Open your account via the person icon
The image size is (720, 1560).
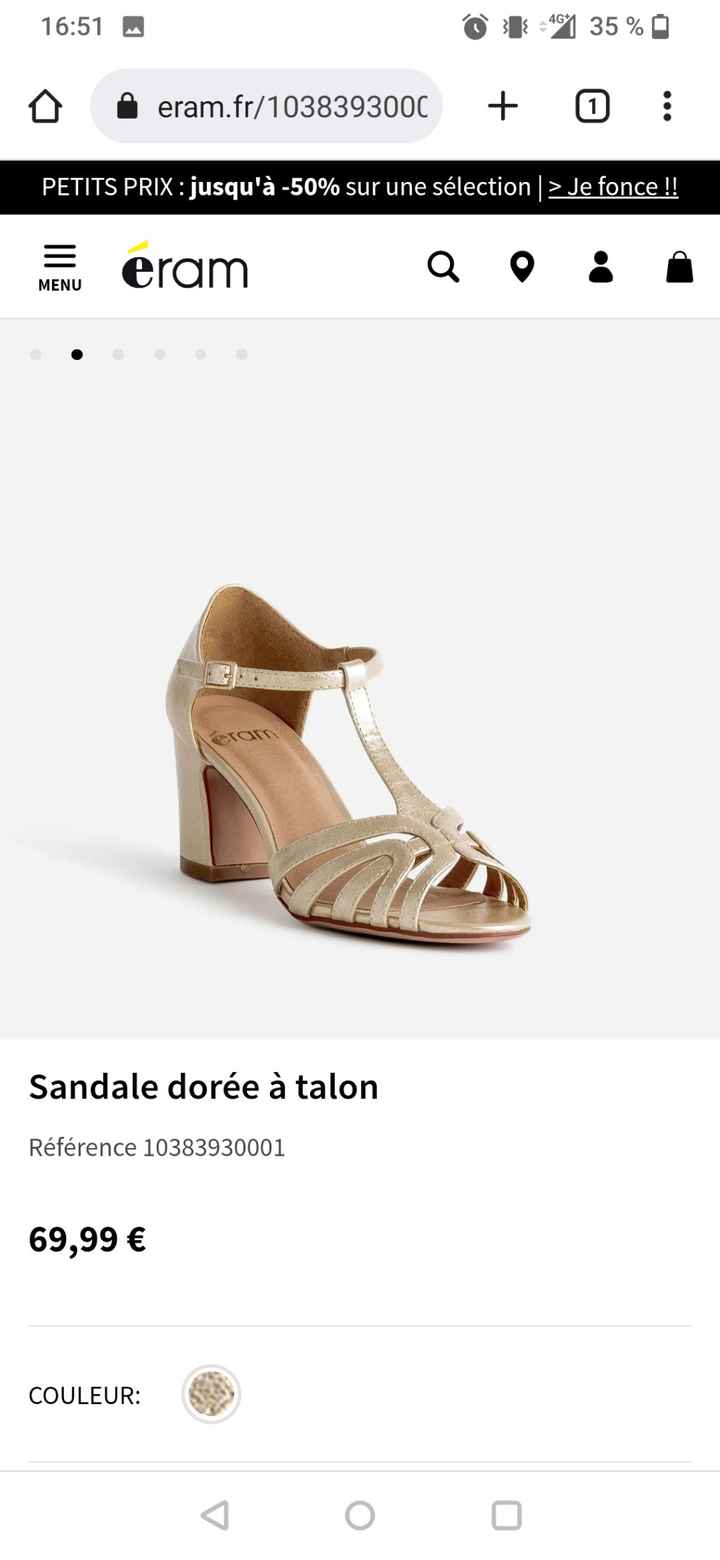(x=600, y=267)
